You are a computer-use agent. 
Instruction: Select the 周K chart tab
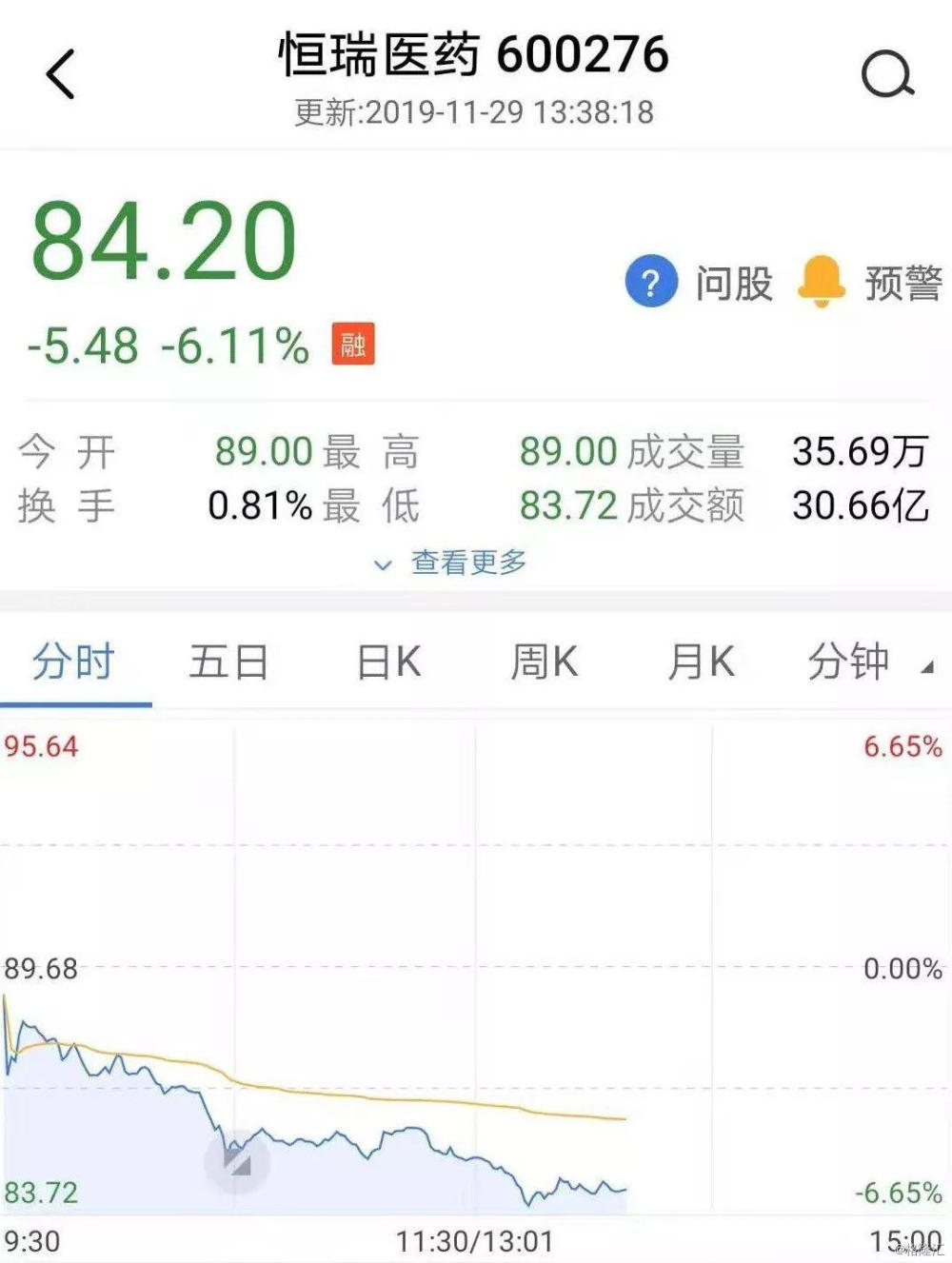coord(544,661)
